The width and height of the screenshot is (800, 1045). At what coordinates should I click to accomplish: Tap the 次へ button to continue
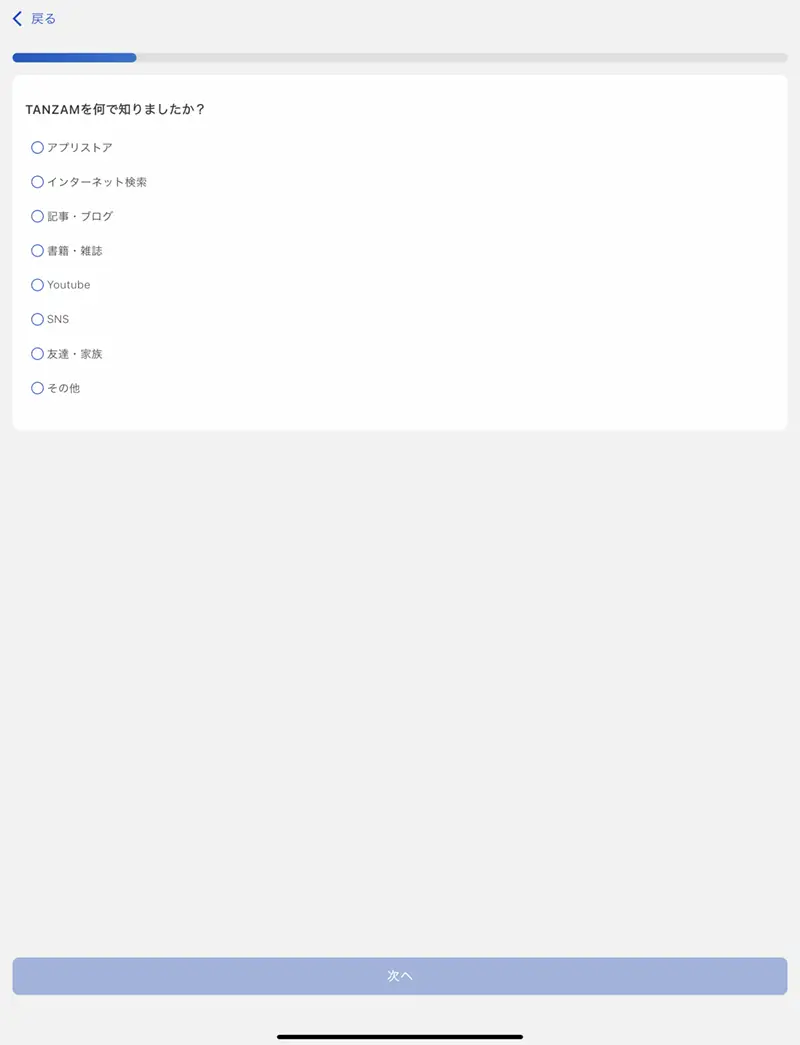coord(400,976)
